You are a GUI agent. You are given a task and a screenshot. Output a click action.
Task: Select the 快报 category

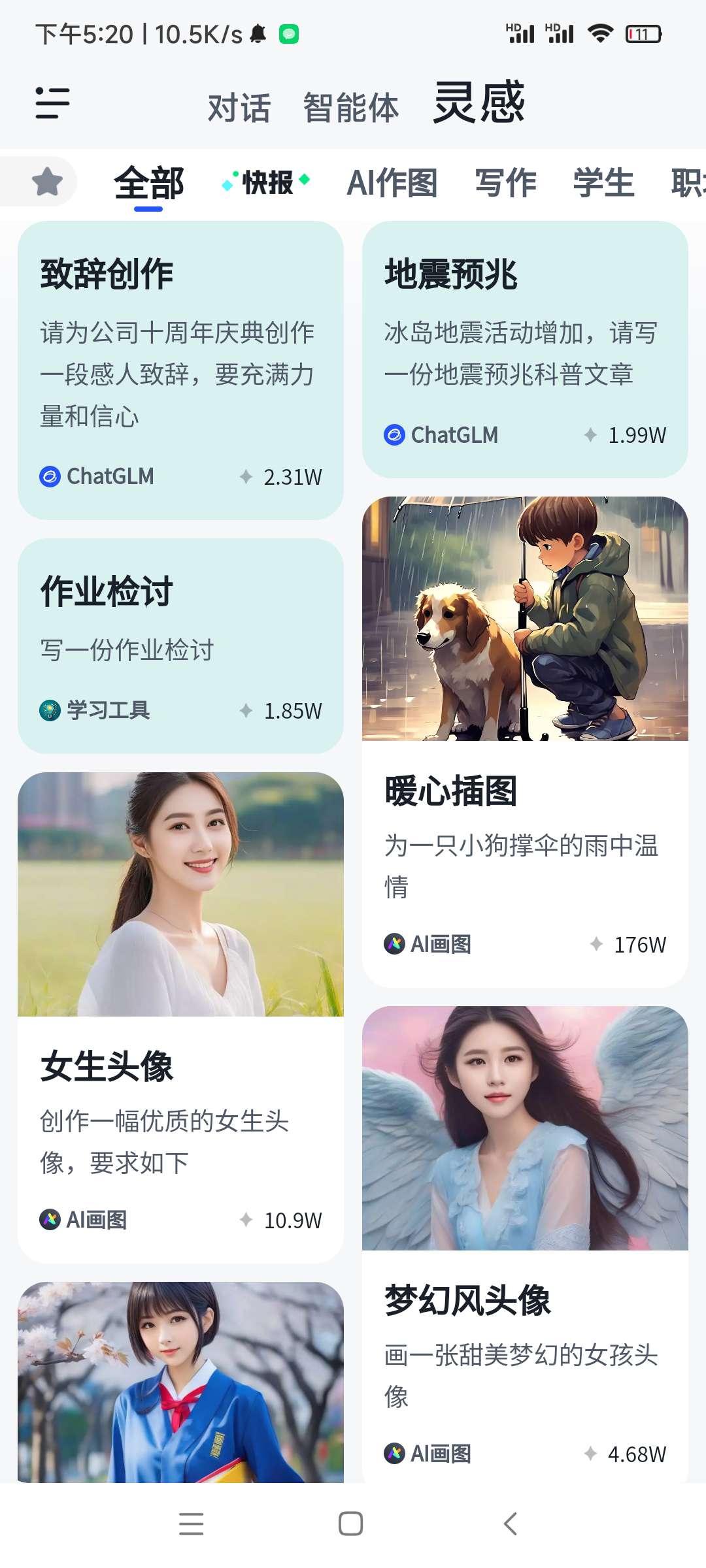pos(266,183)
